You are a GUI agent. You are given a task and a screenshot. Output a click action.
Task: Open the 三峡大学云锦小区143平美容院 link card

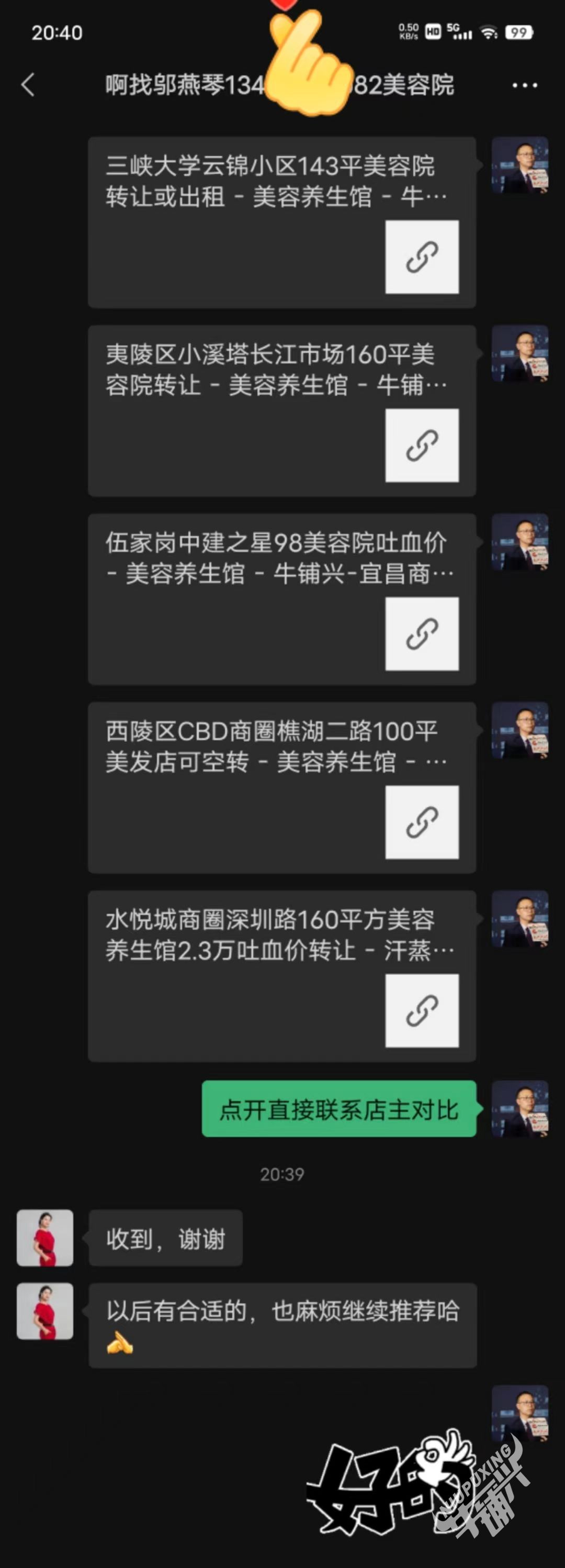[x=281, y=222]
